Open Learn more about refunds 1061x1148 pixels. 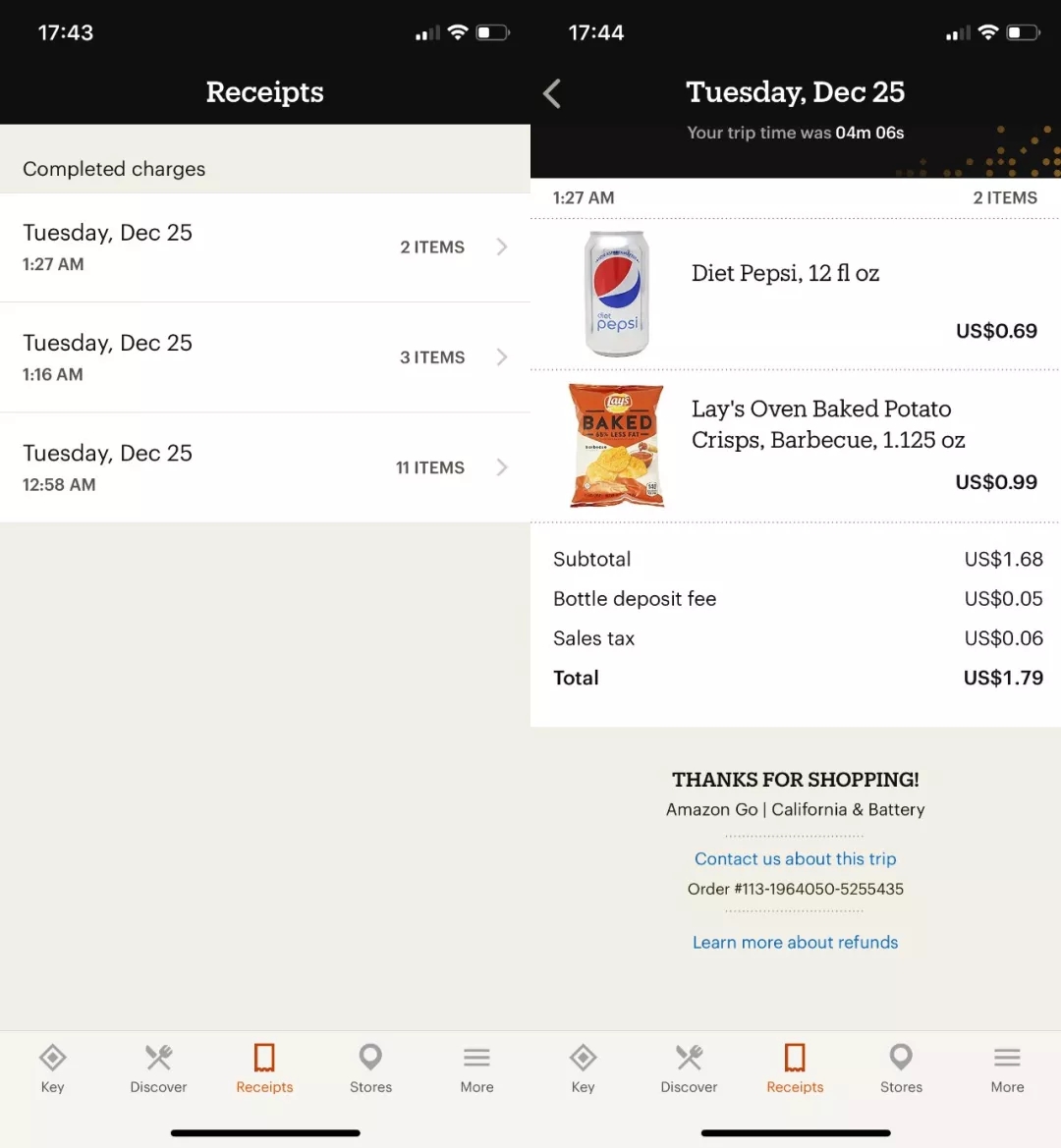point(795,942)
